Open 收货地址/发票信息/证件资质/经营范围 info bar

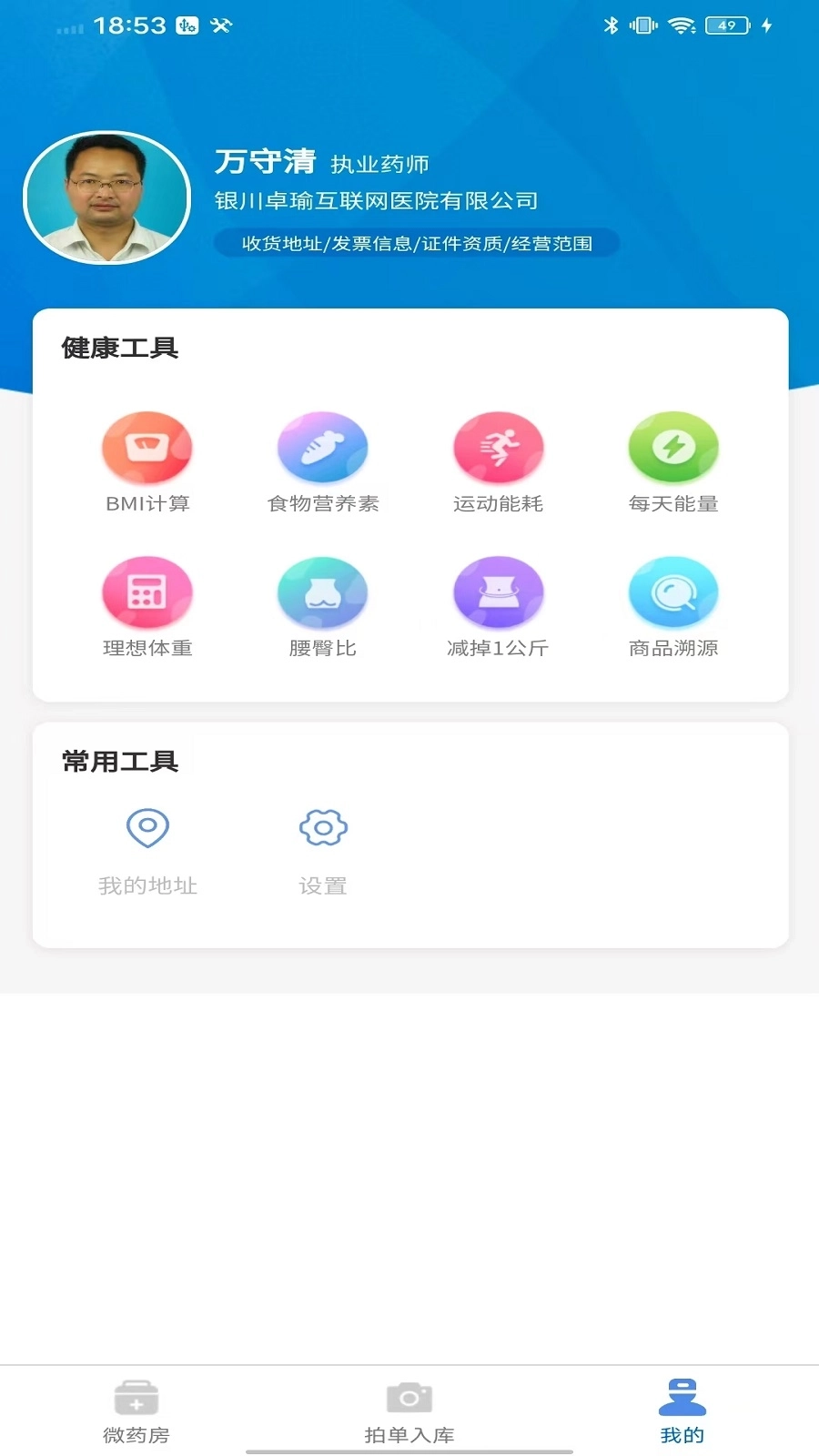[x=417, y=243]
